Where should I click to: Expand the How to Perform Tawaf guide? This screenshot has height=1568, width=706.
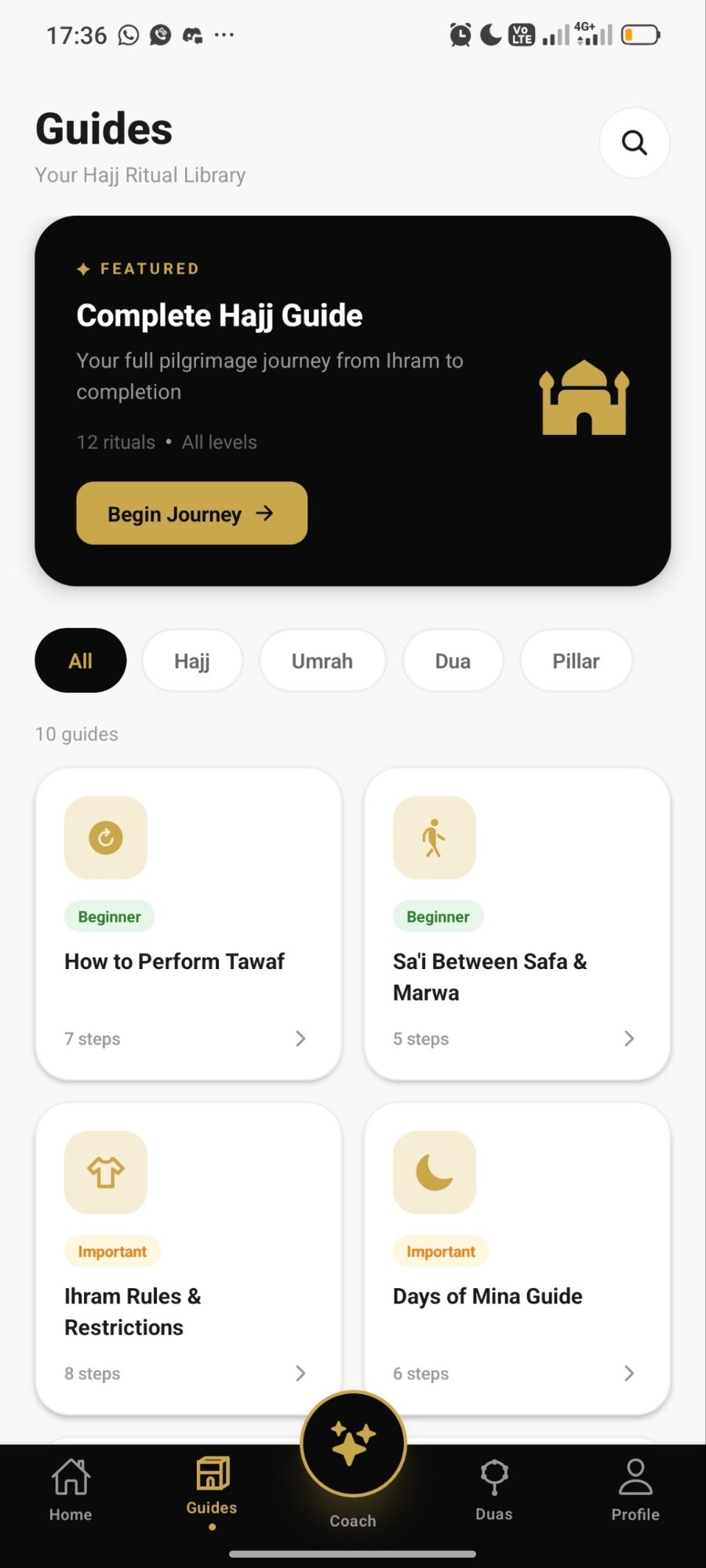(x=300, y=1038)
